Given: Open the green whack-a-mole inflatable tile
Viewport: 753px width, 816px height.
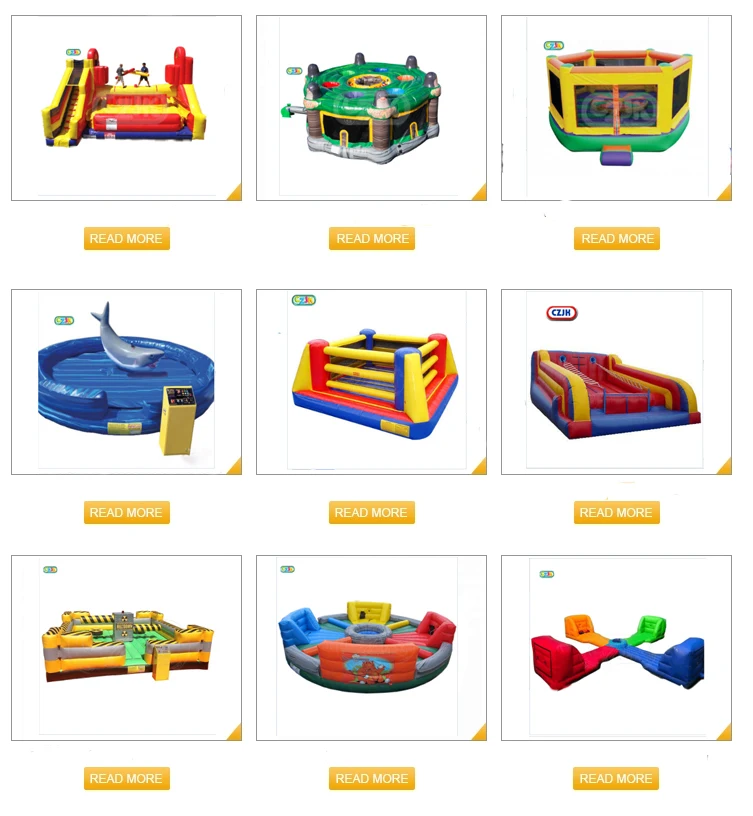Looking at the screenshot, I should click(372, 108).
